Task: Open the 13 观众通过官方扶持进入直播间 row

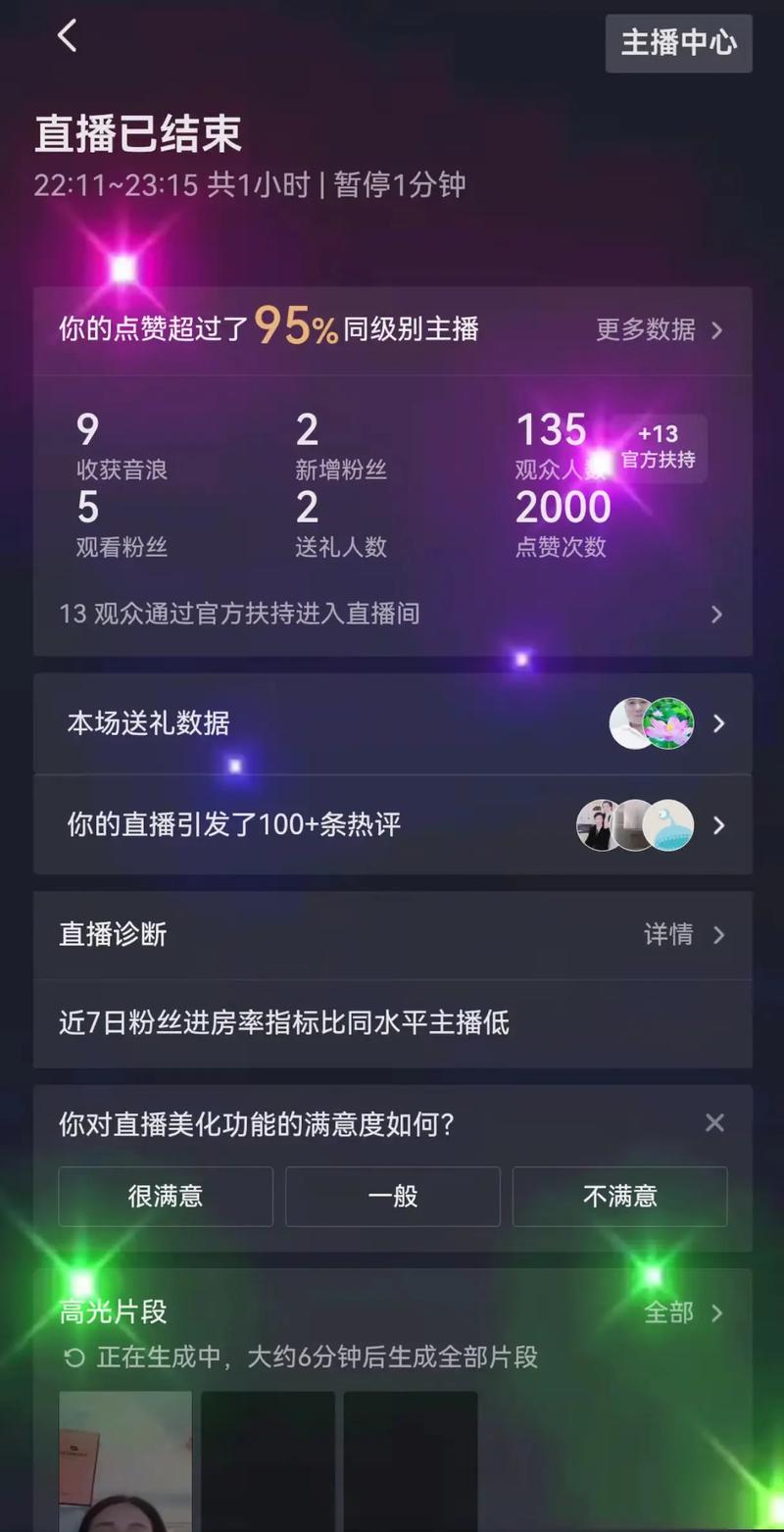Action: click(392, 614)
